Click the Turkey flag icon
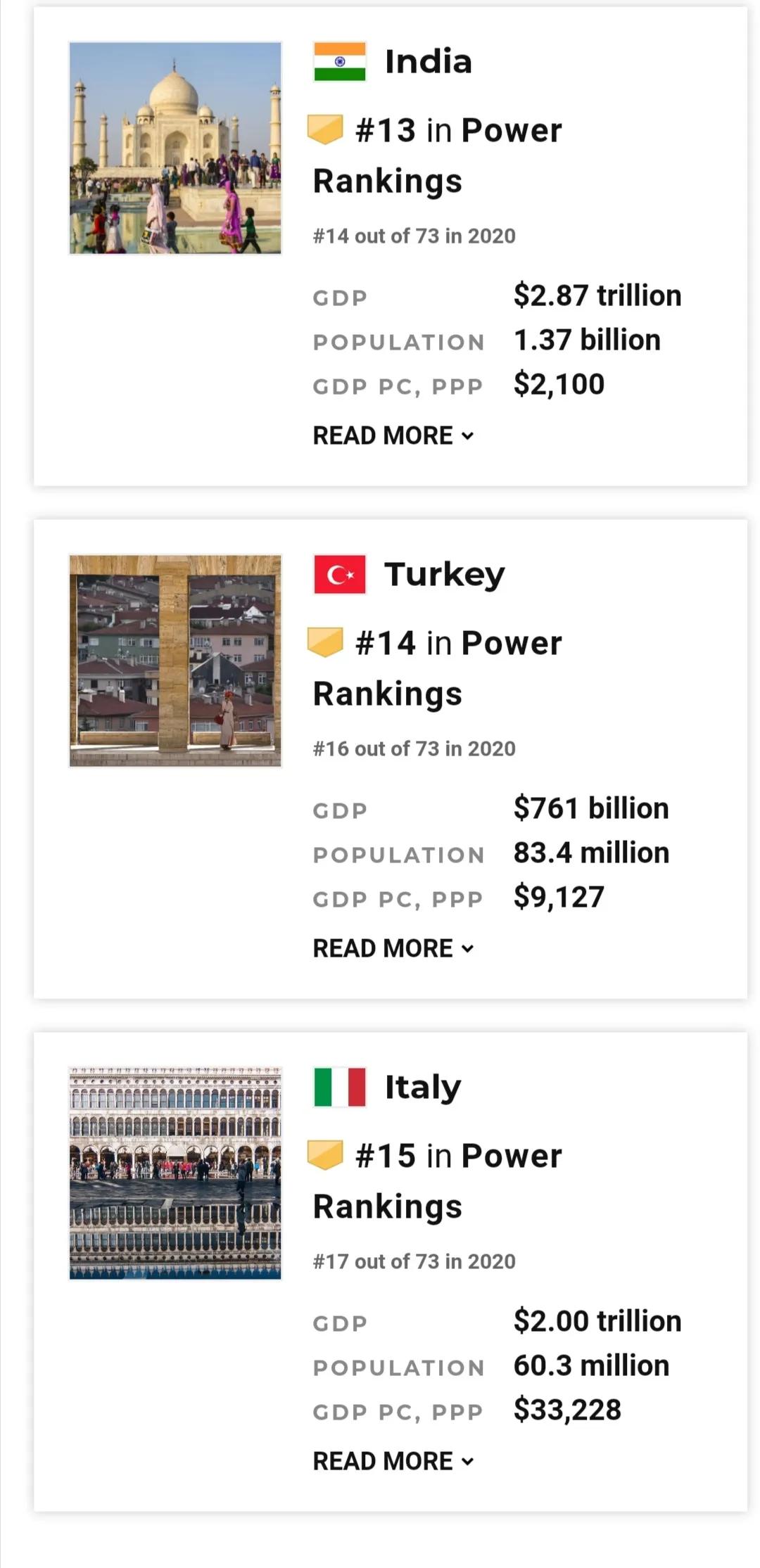Screen dimensions: 760x1568 click(340, 573)
